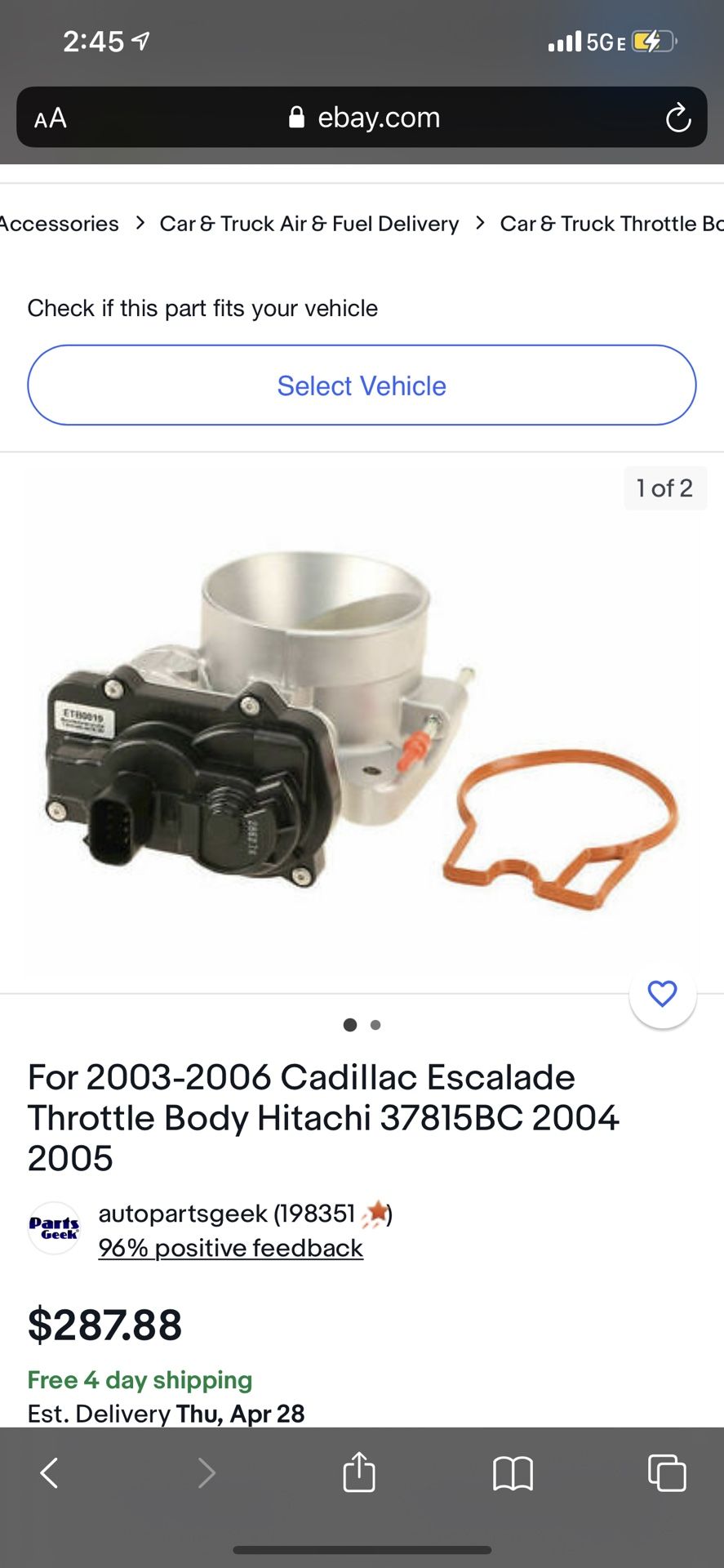Screen dimensions: 724x1568
Task: Open seller autopartsgeek profile
Action: coord(227,1214)
